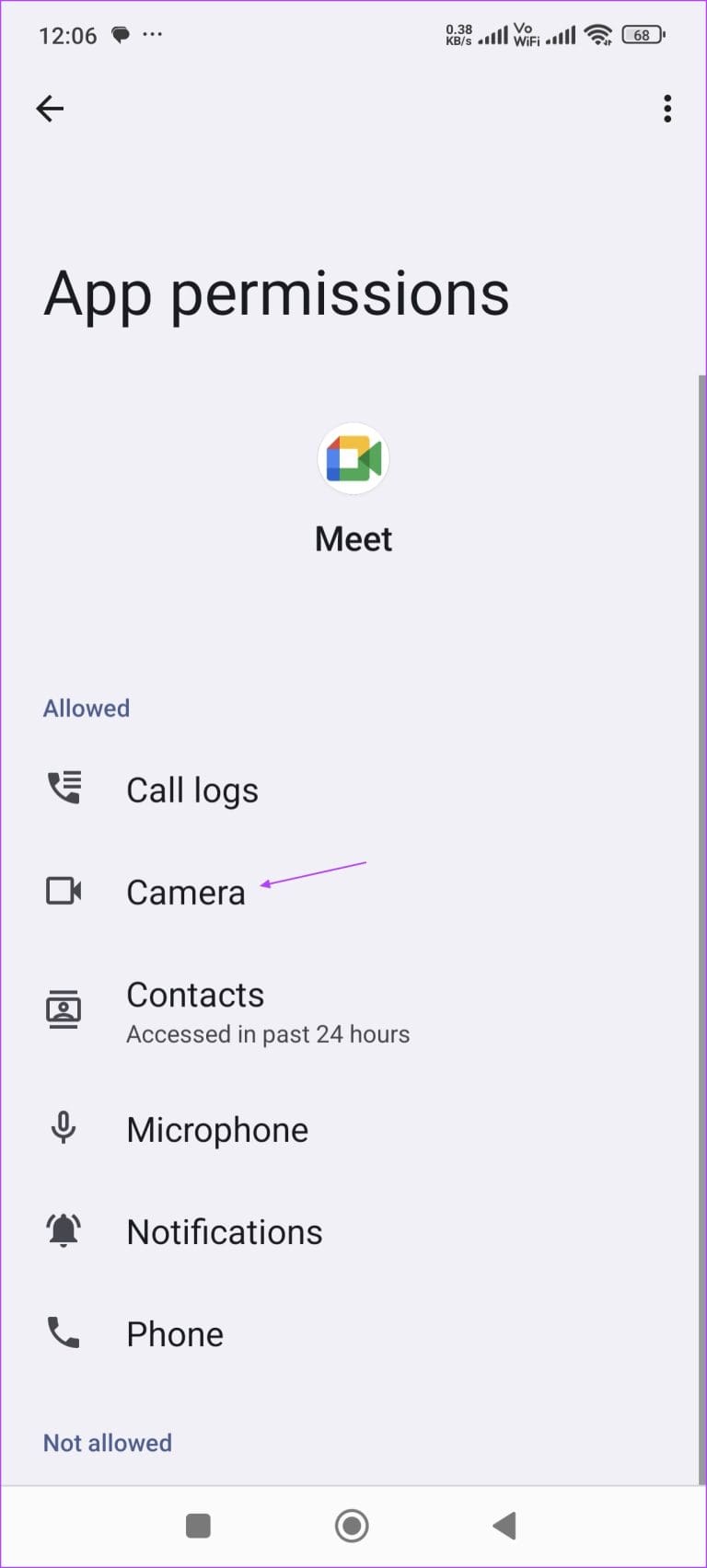This screenshot has width=707, height=1568.
Task: Tap the Not allowed section header
Action: click(107, 1442)
